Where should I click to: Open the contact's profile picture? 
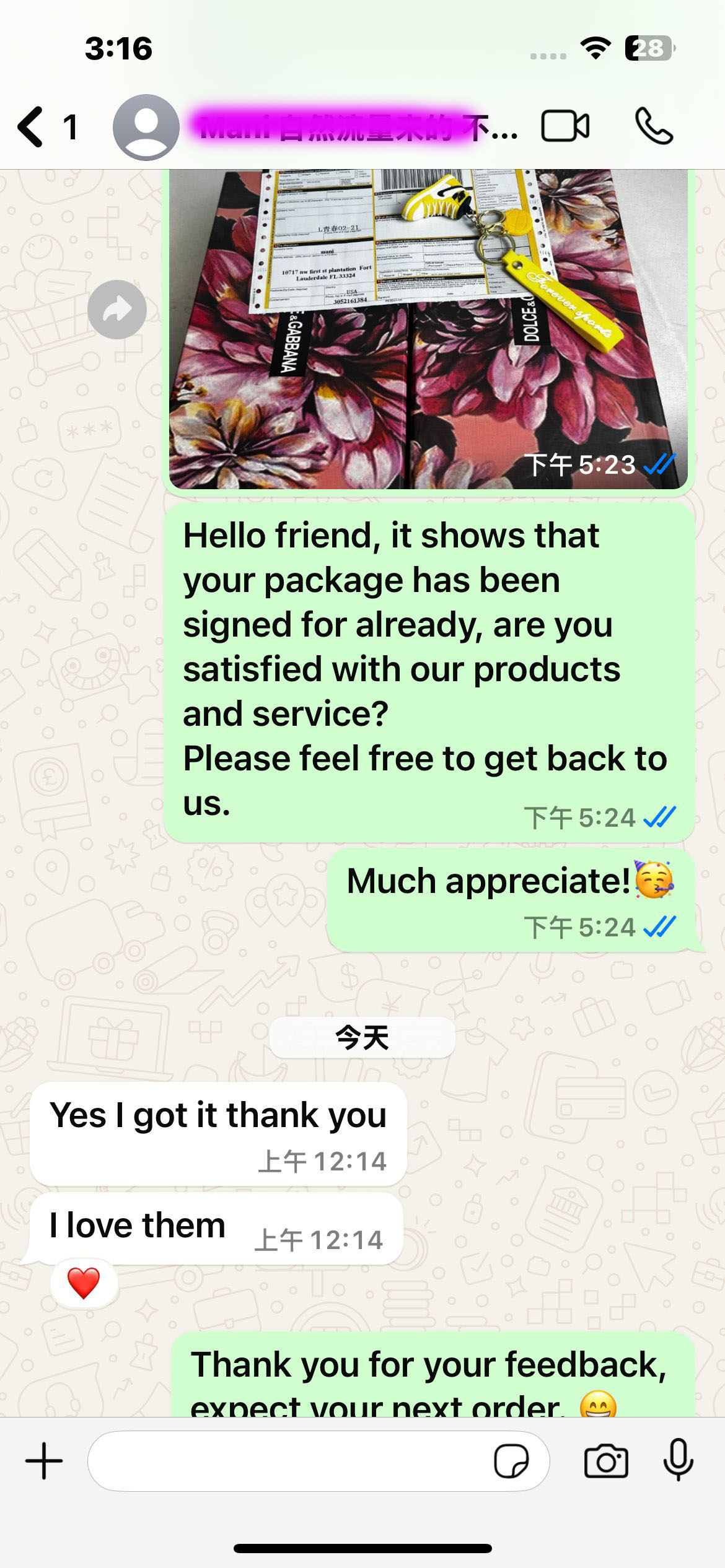(x=146, y=127)
